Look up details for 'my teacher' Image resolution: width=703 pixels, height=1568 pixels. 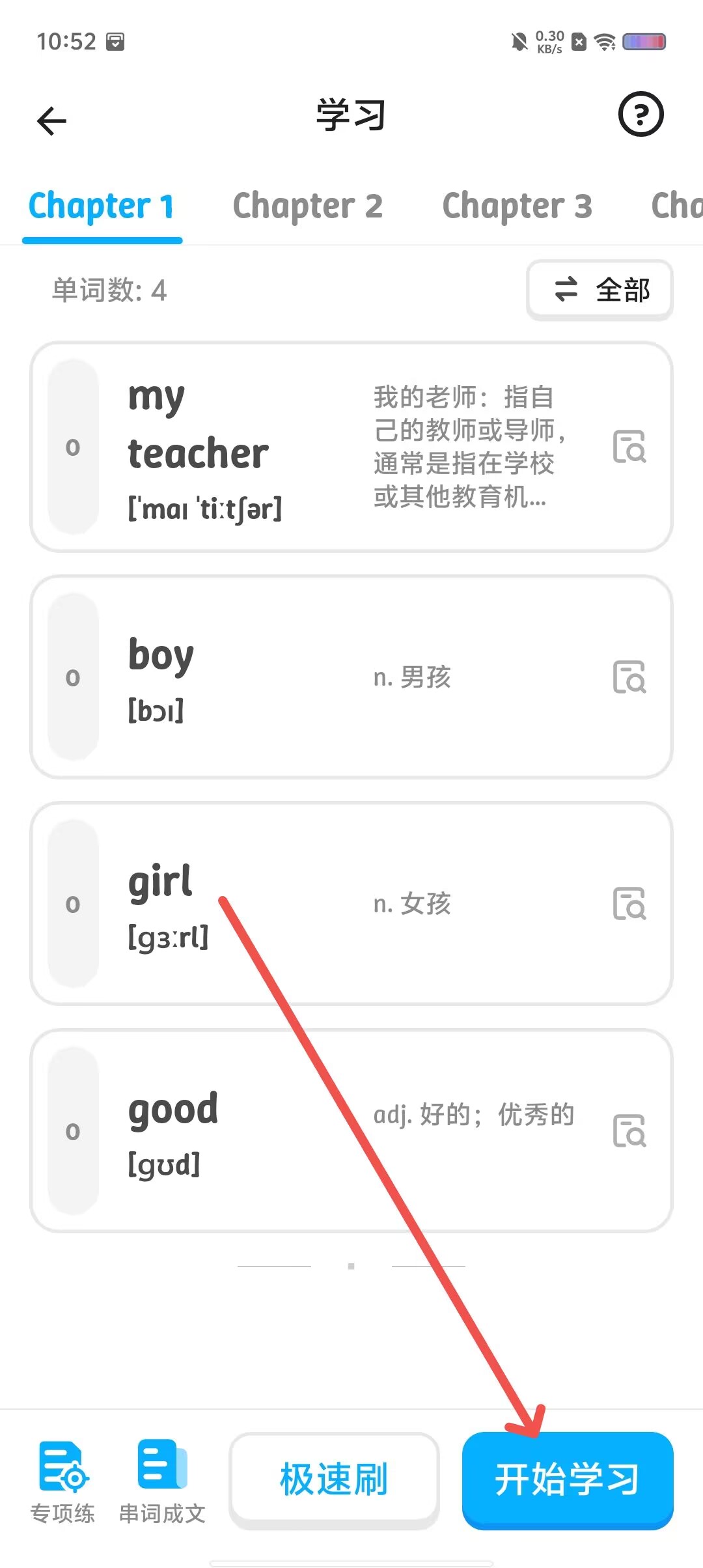coord(629,447)
